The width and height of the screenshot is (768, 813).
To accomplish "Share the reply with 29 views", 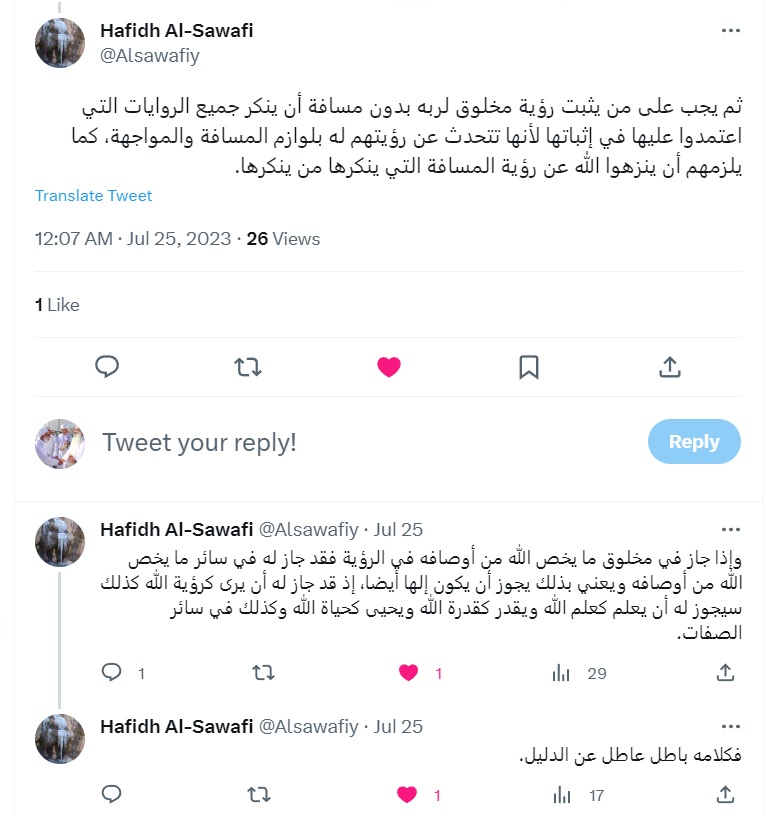I will [x=726, y=673].
